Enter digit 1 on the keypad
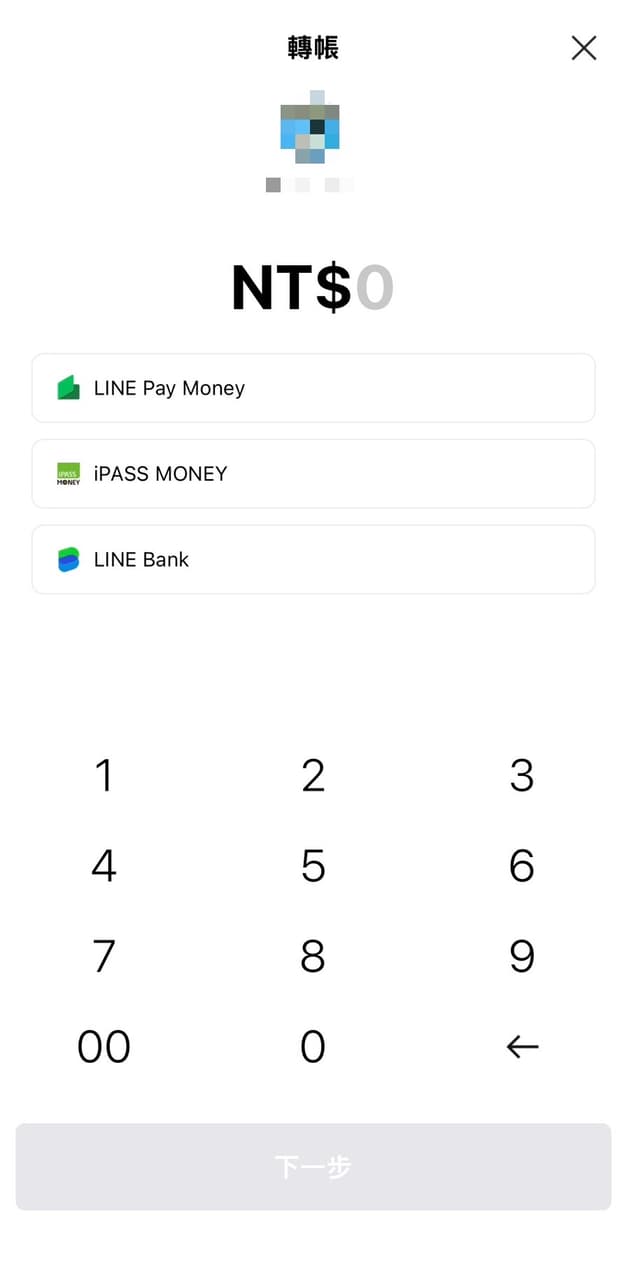Screen dimensions: 627x1279 pos(104,776)
